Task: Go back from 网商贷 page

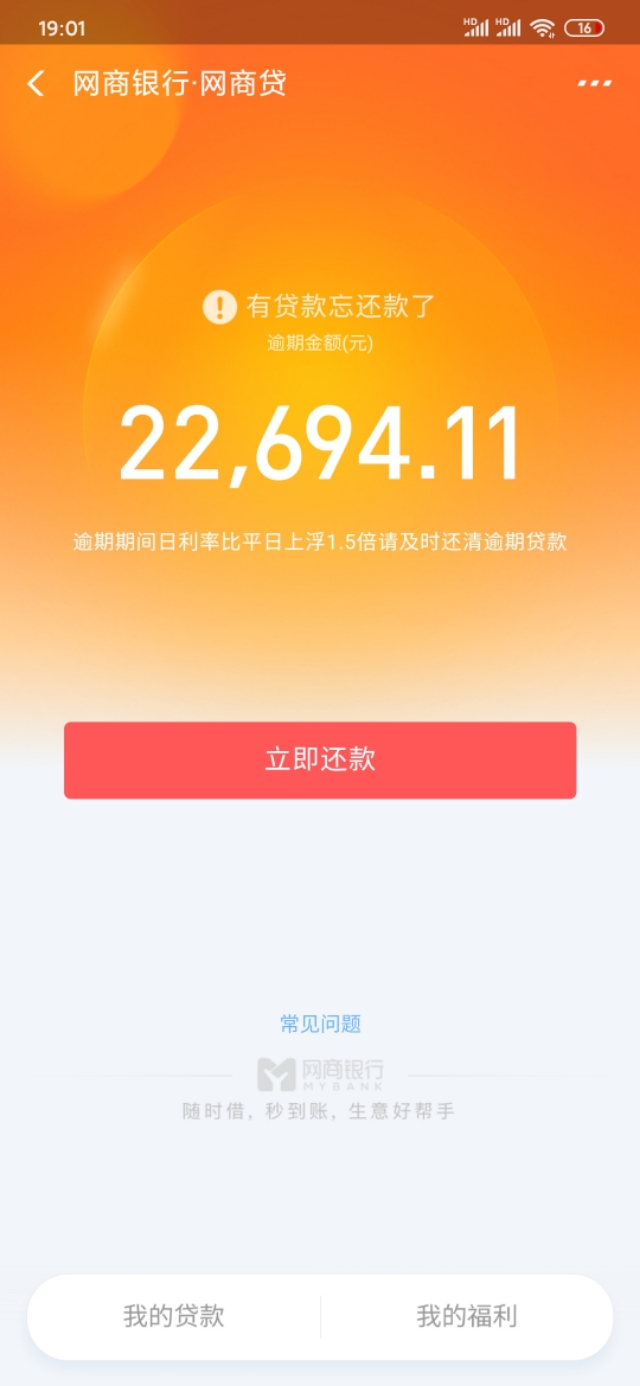Action: click(x=36, y=83)
